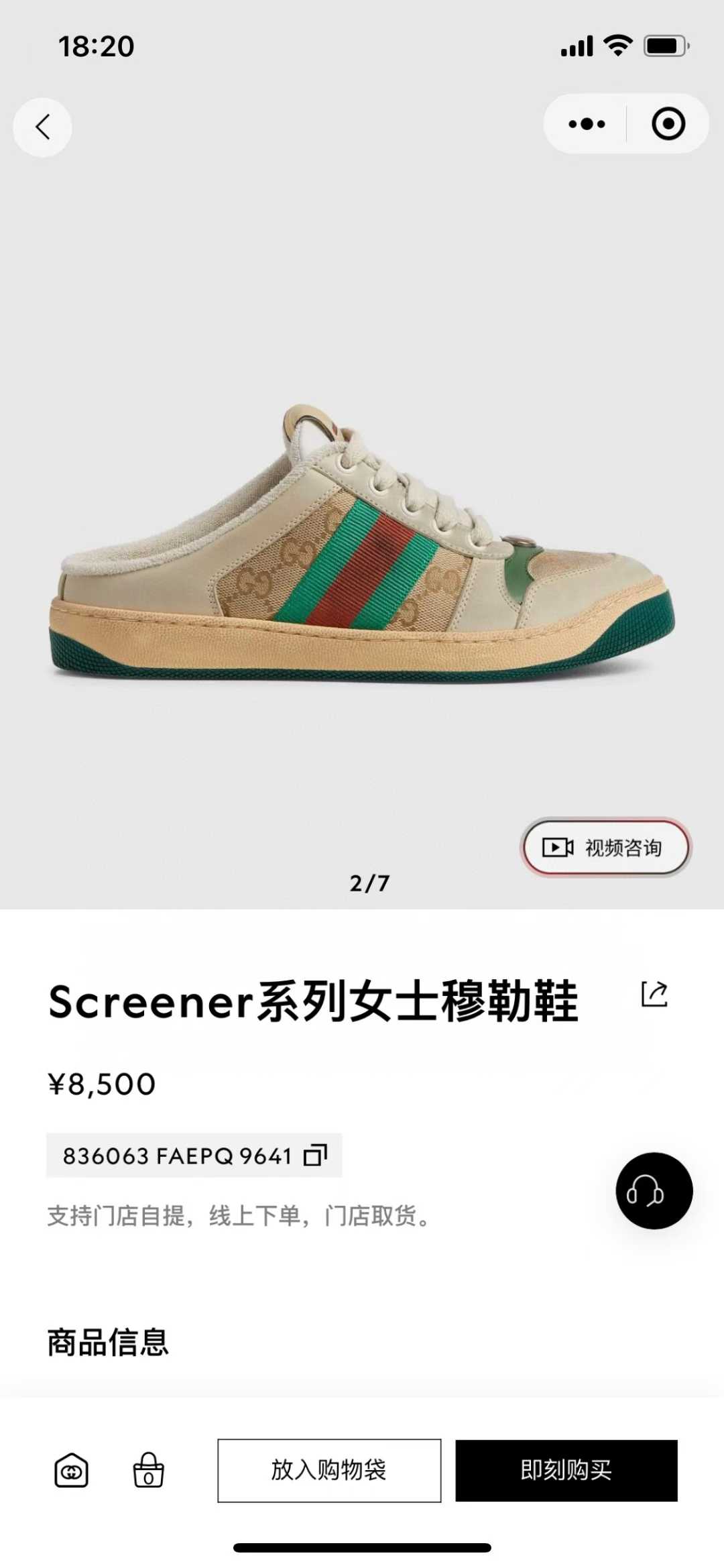Image resolution: width=724 pixels, height=1568 pixels.
Task: Start a video consultation (视频咨询)
Action: pyautogui.click(x=606, y=848)
